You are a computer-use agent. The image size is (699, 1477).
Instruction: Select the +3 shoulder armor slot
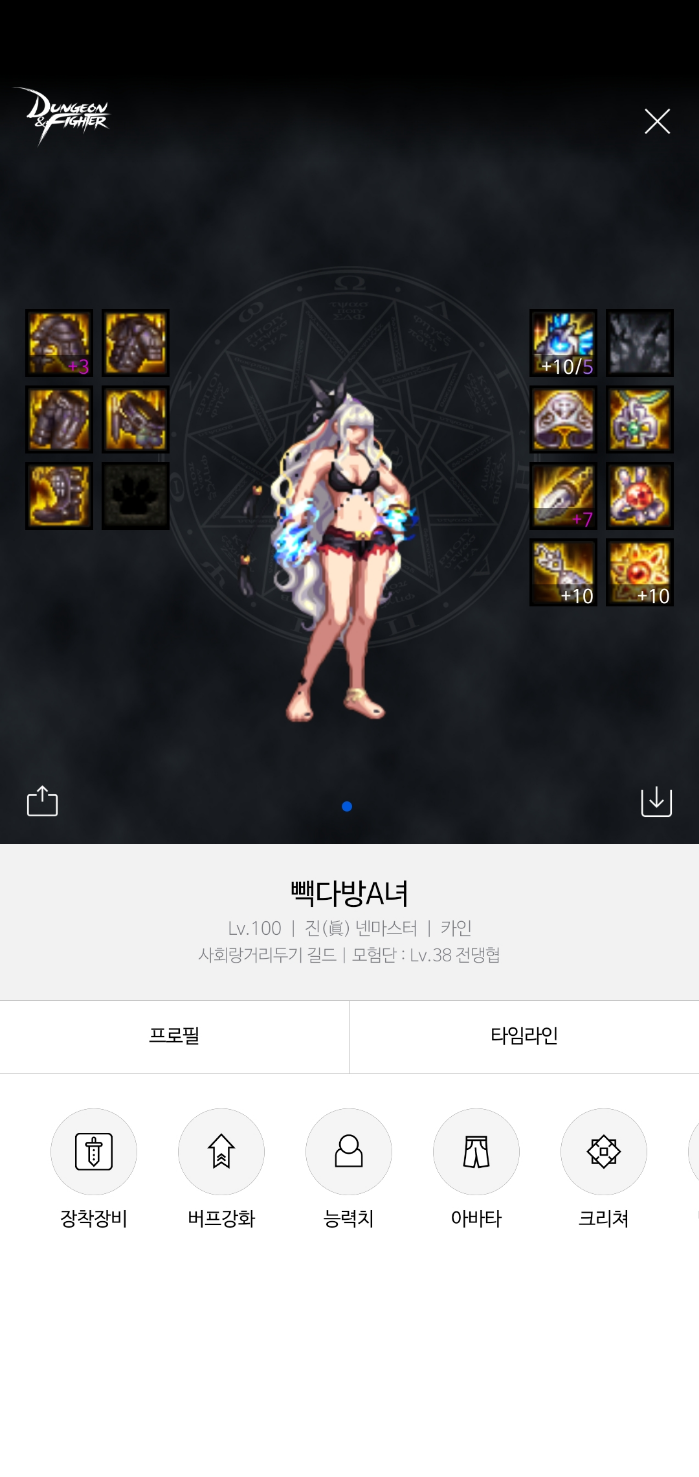click(59, 343)
